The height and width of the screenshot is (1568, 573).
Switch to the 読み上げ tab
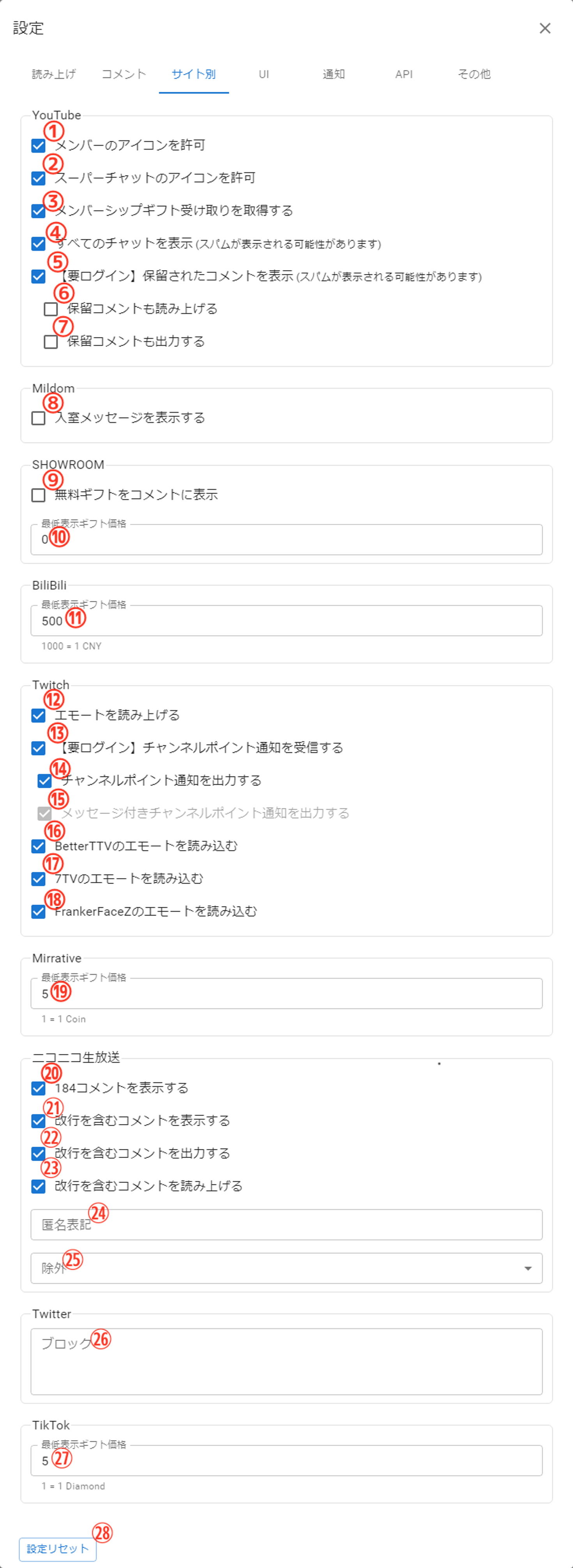[53, 74]
